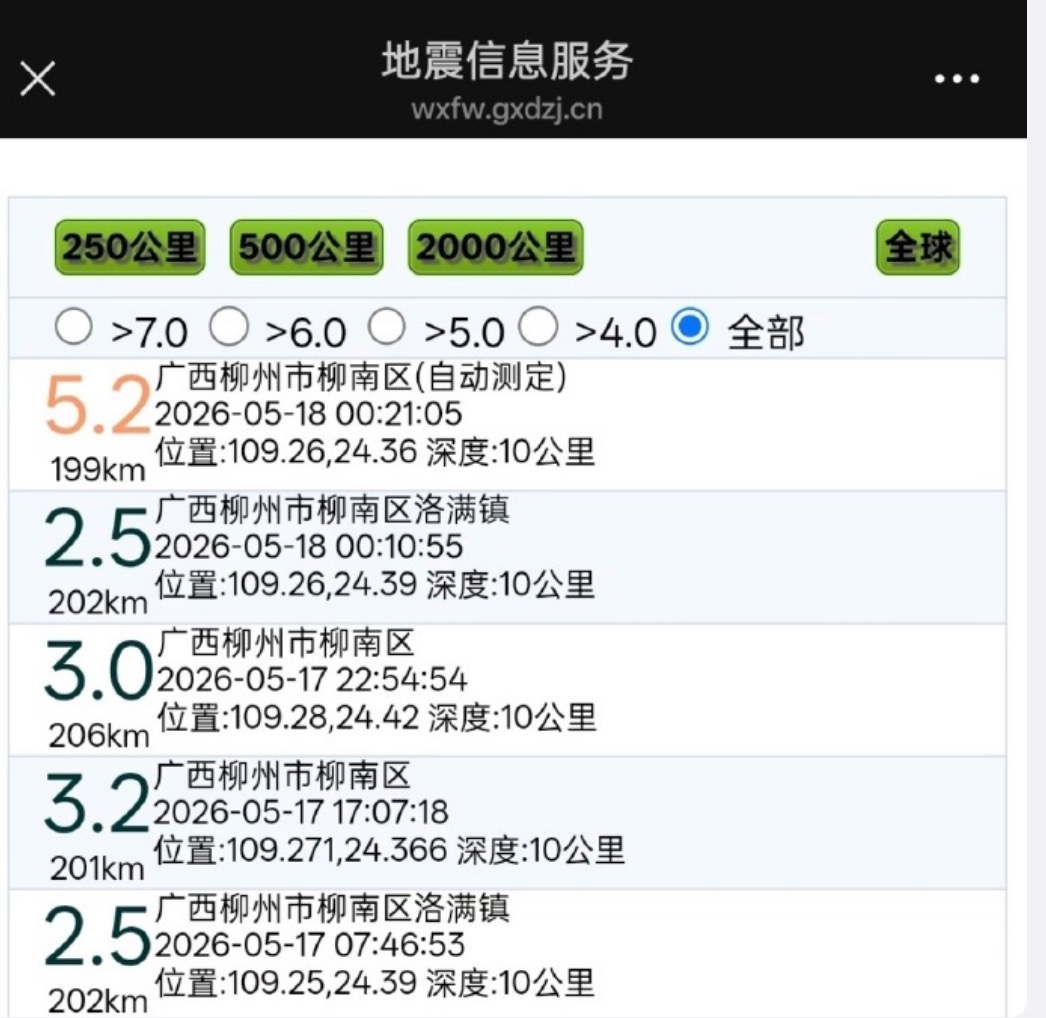The width and height of the screenshot is (1046, 1018).
Task: Choose the >6.0 magnitude radio option
Action: coord(229,326)
